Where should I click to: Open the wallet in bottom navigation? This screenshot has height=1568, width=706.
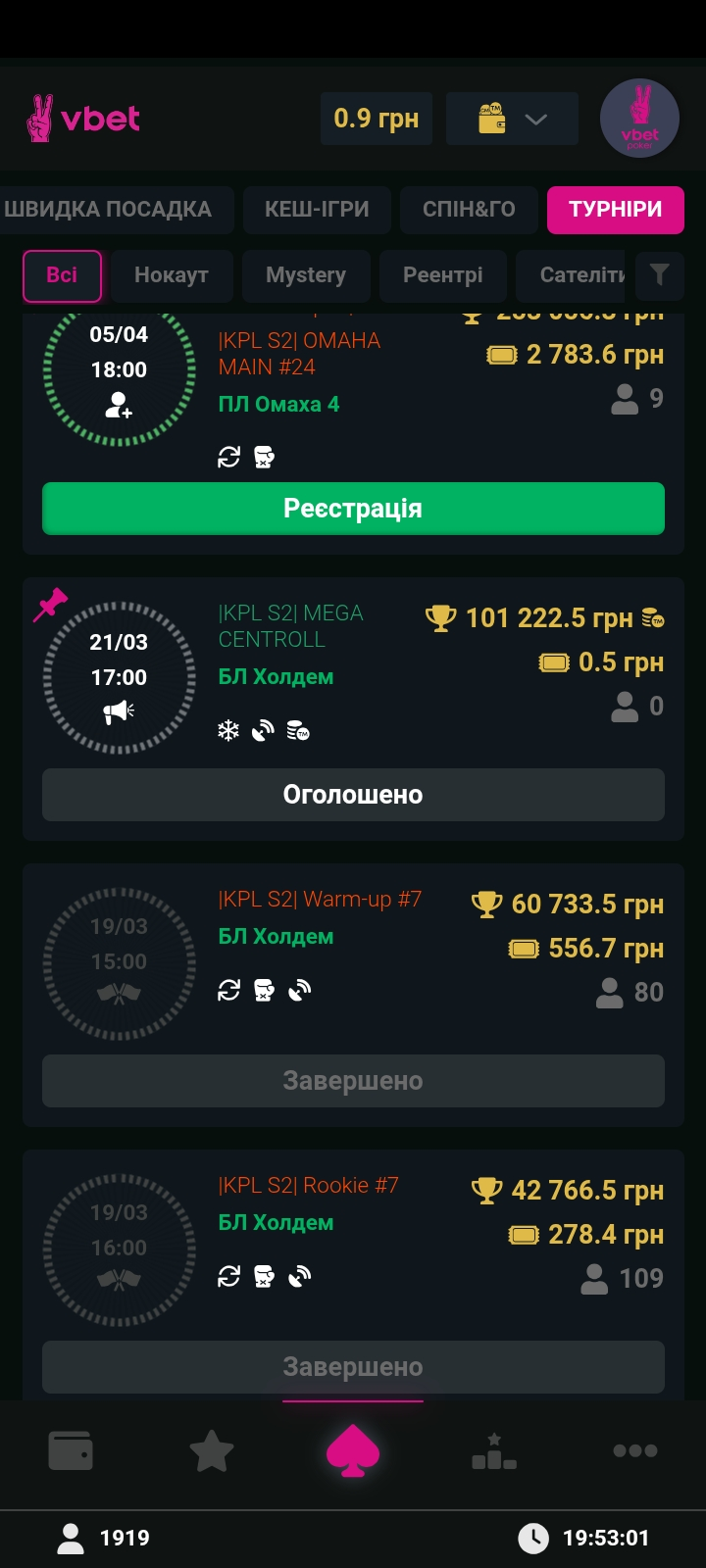[71, 1451]
